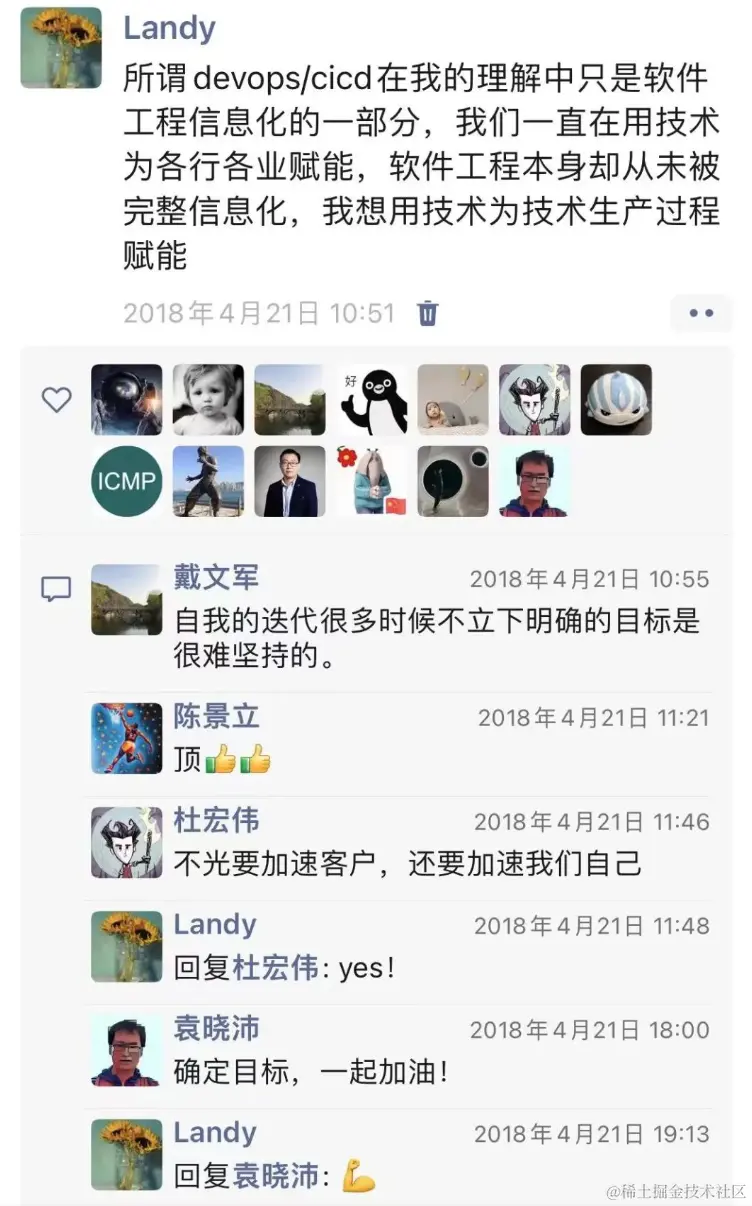Open the astronaut avatar liker's profile
This screenshot has height=1206, width=752.
pos(126,400)
